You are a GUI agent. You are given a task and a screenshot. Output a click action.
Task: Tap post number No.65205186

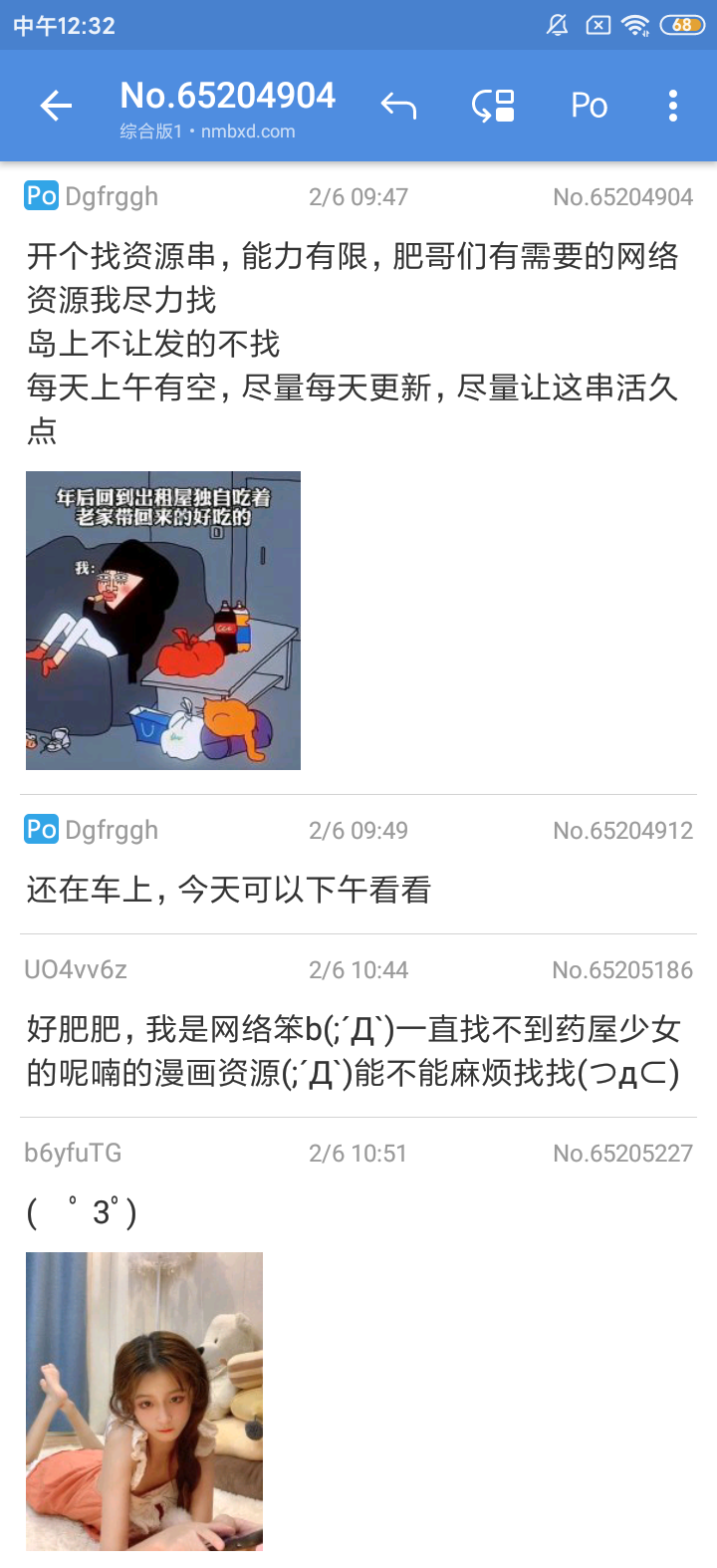coord(622,970)
